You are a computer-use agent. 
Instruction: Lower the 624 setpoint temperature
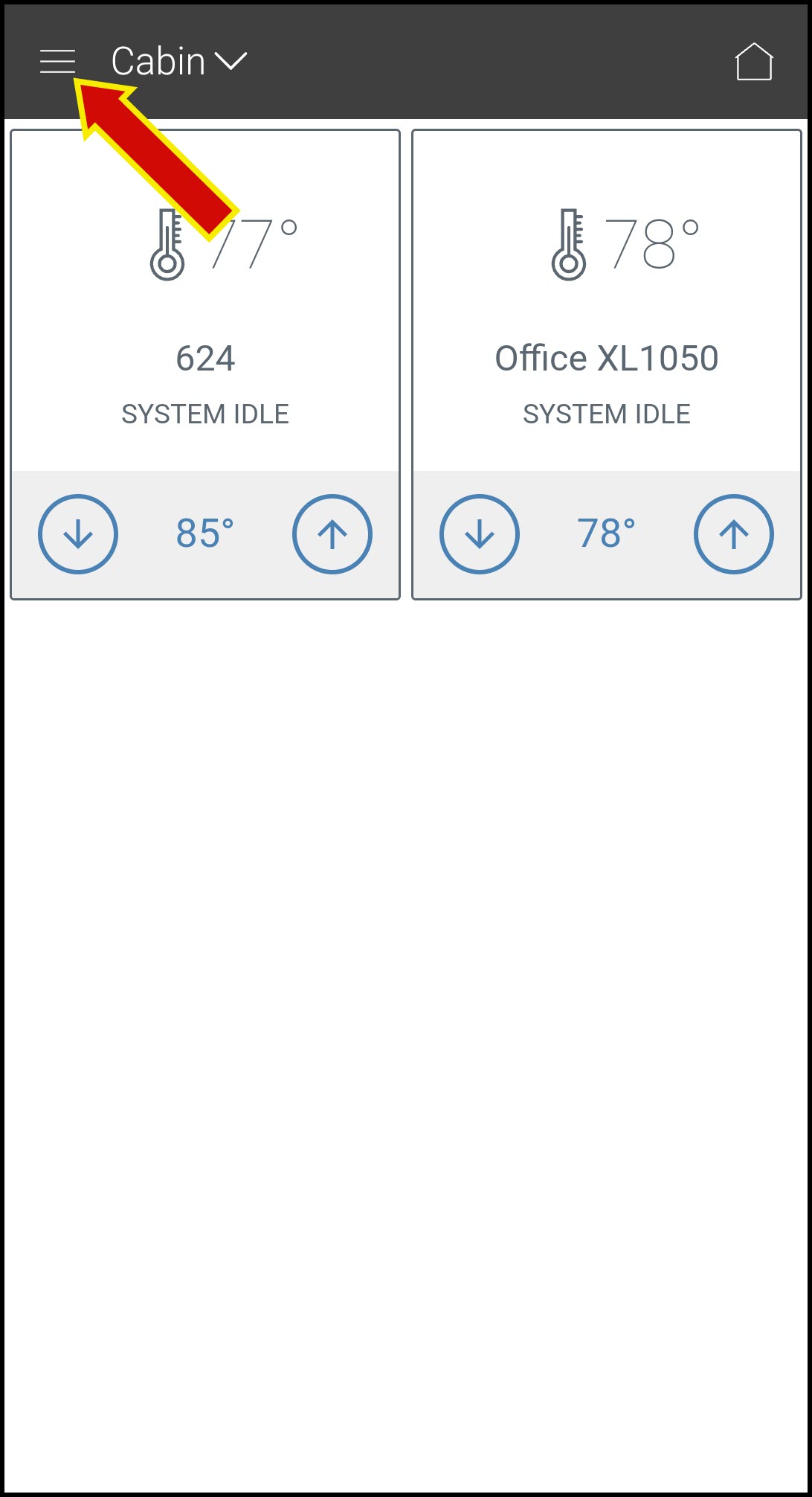click(78, 533)
